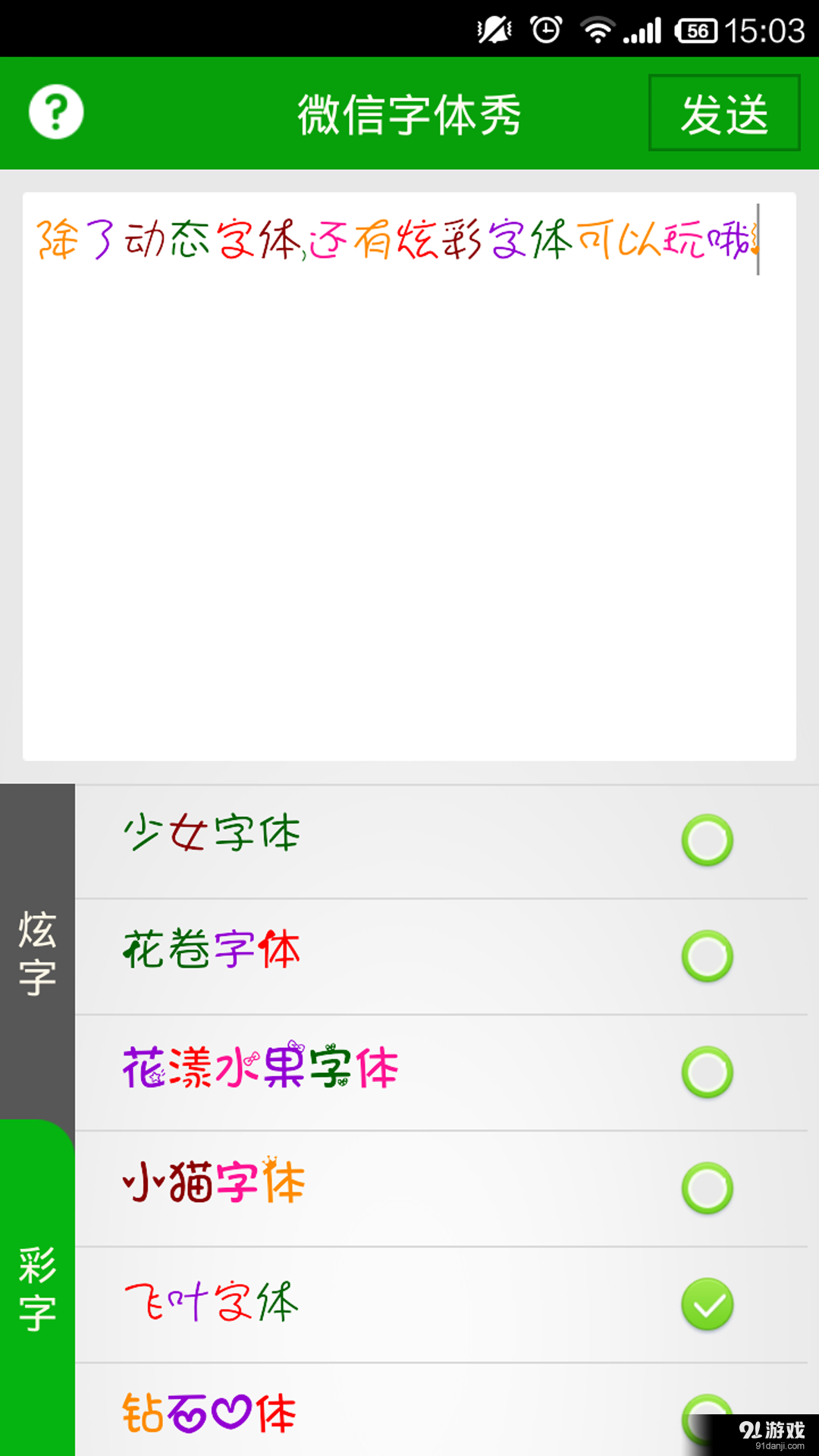Open the 彩字 side tab
The height and width of the screenshot is (1456, 819).
36,1289
